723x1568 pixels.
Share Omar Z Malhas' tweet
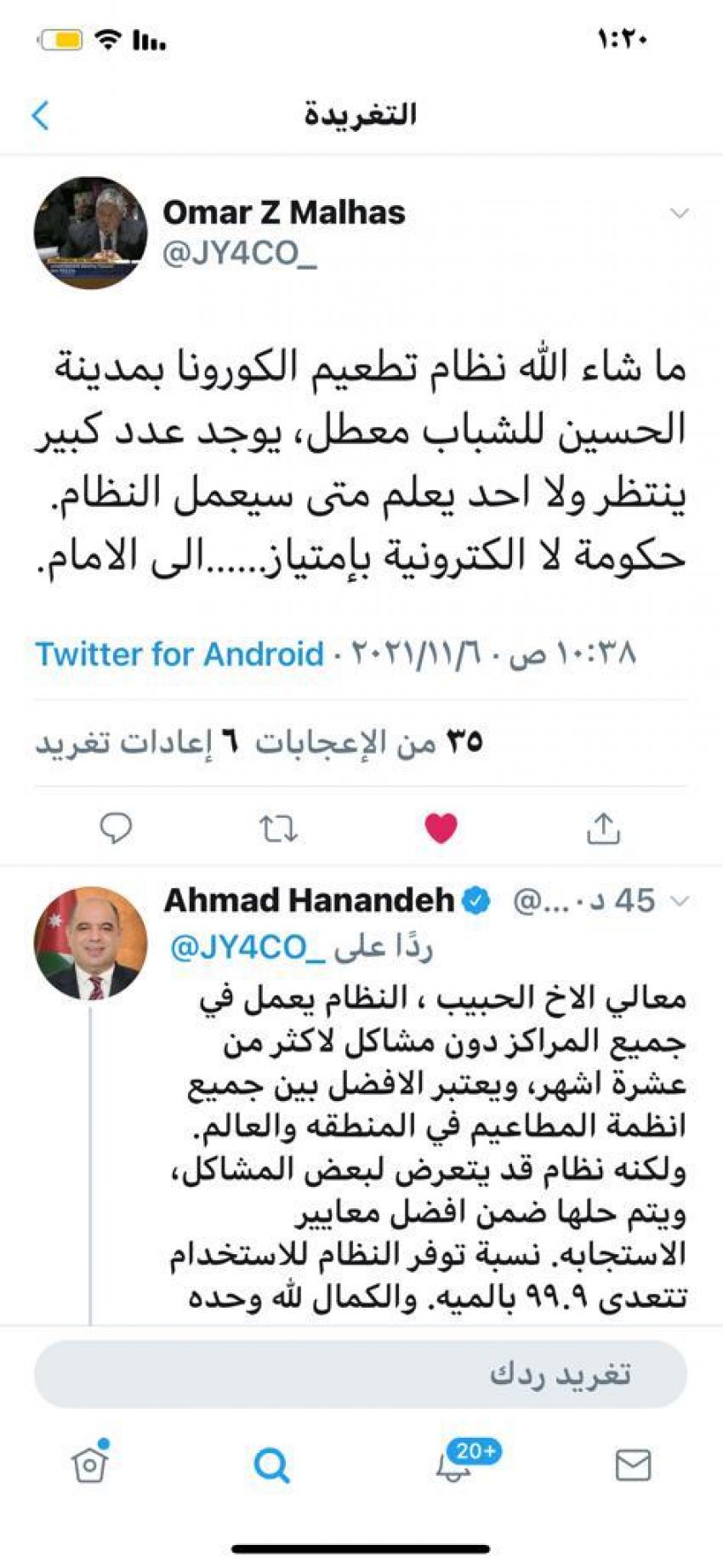click(x=603, y=827)
